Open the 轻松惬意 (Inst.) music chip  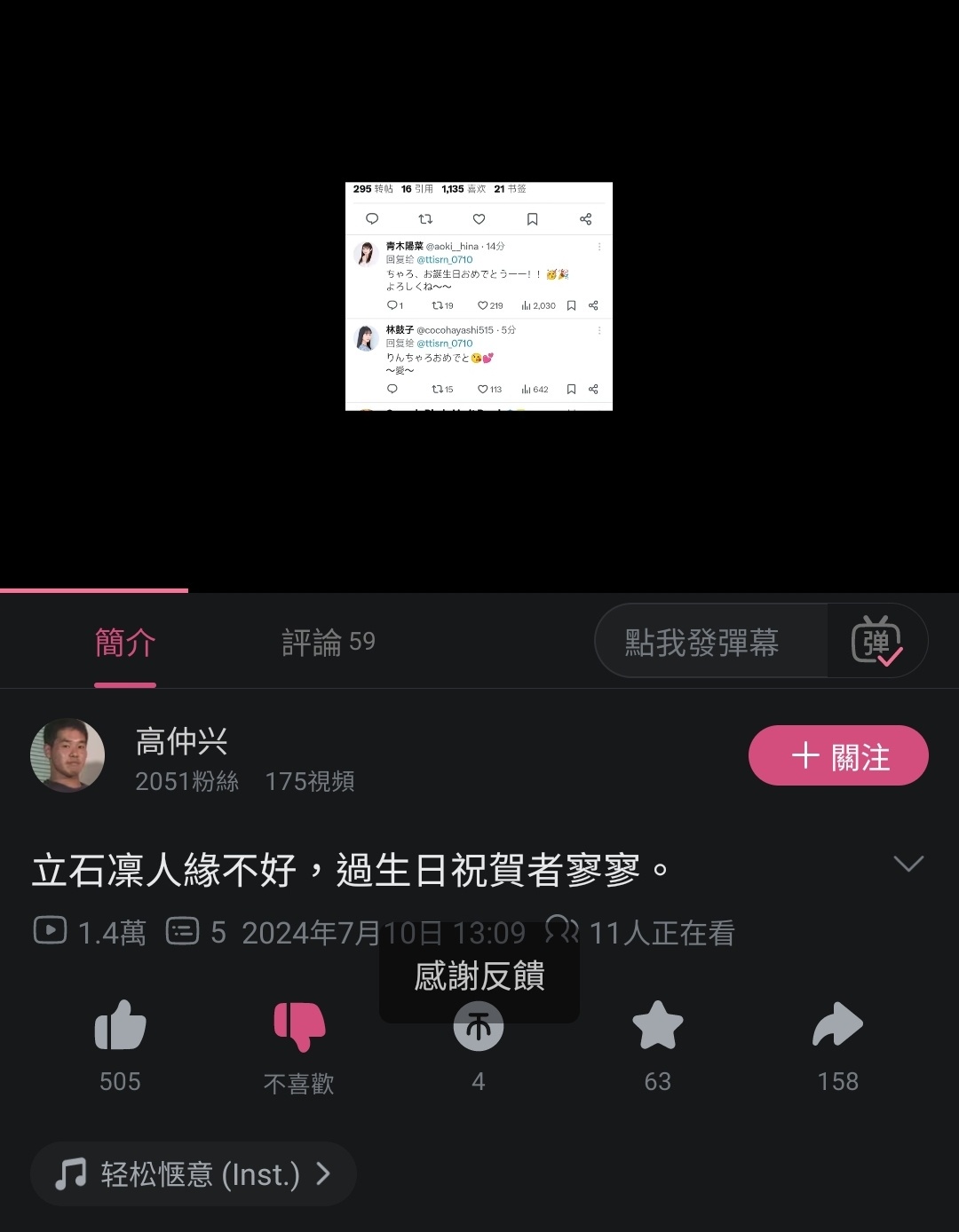[x=194, y=1174]
